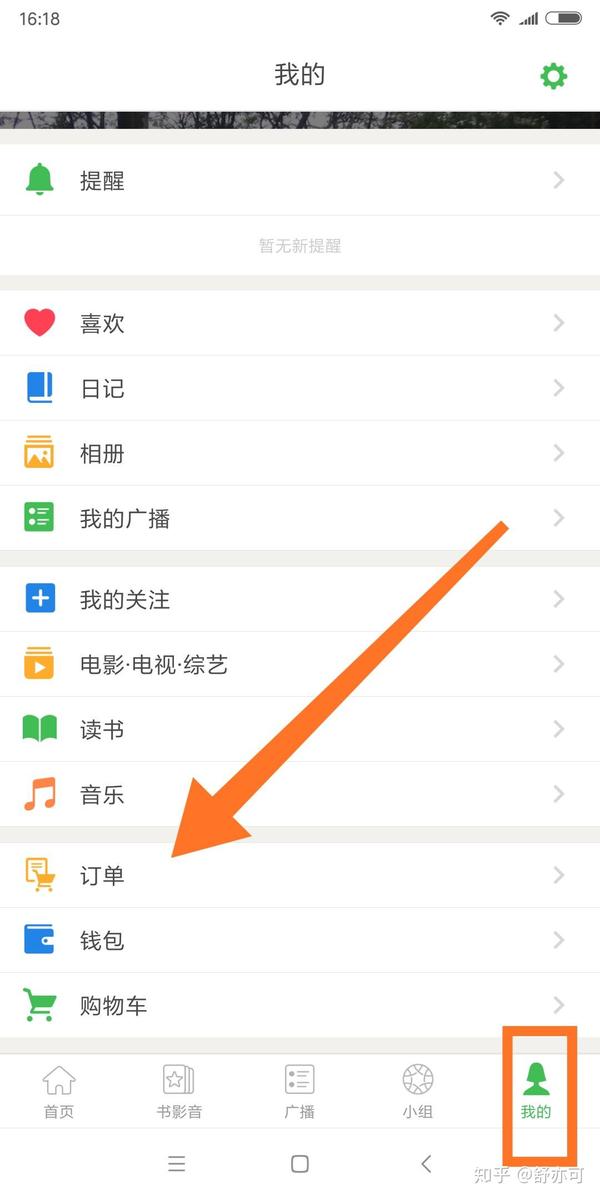Open the 日记 diary row

[300, 388]
